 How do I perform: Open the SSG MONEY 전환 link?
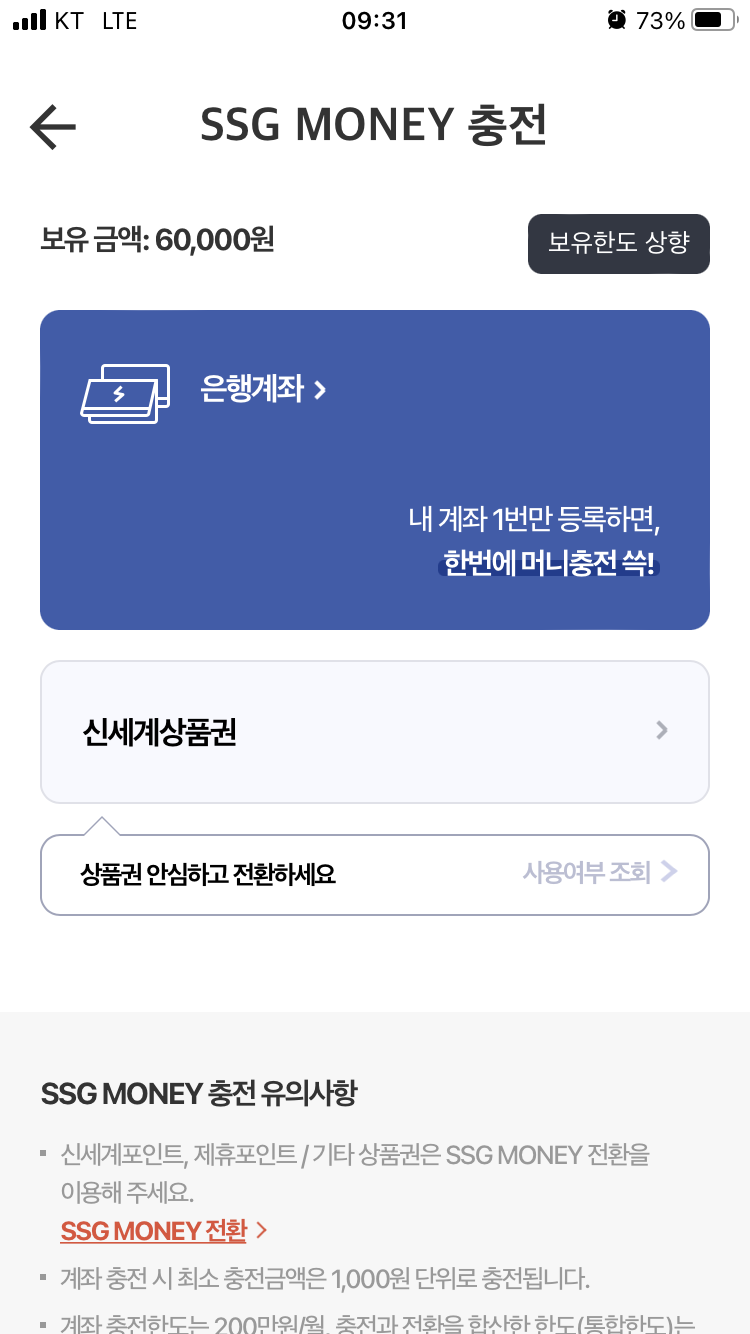click(x=152, y=1231)
